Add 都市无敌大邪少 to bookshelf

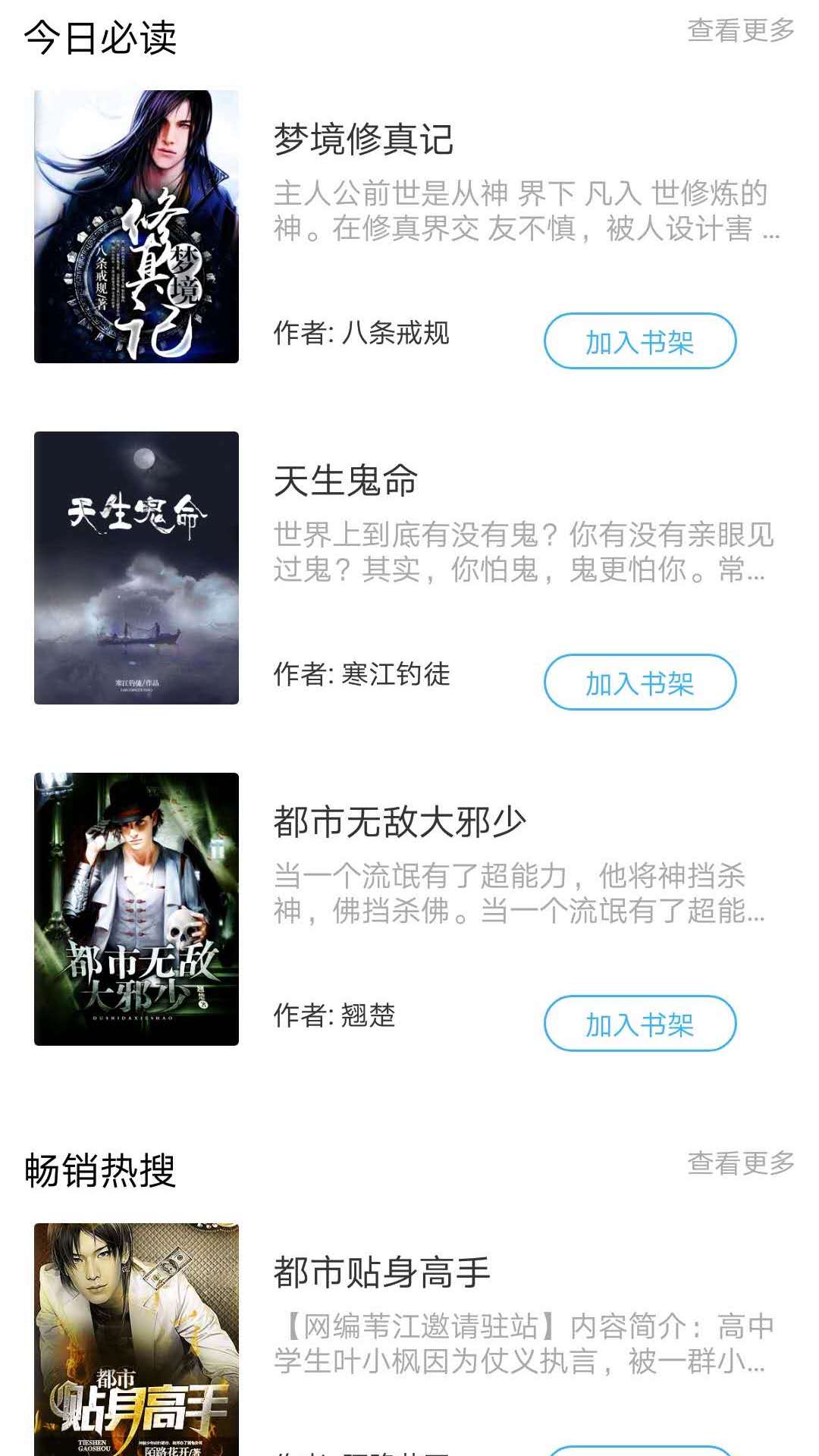[x=639, y=1024]
